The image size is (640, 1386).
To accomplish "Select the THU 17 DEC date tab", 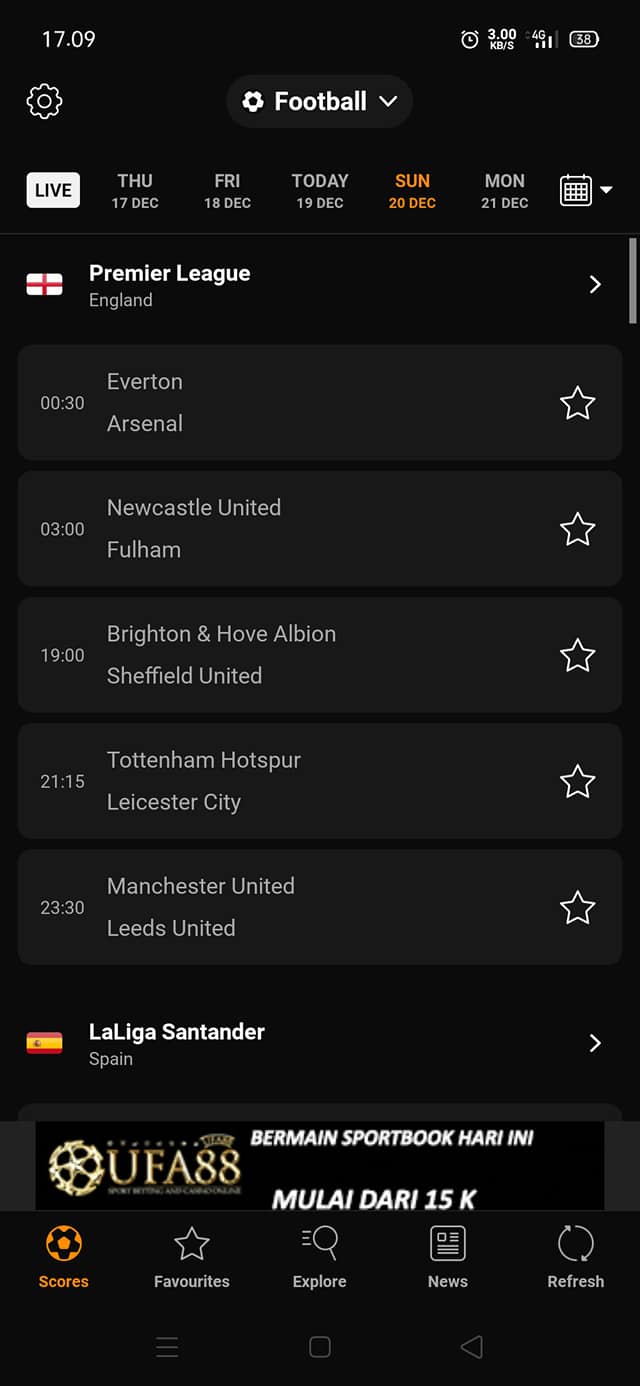I will (135, 190).
